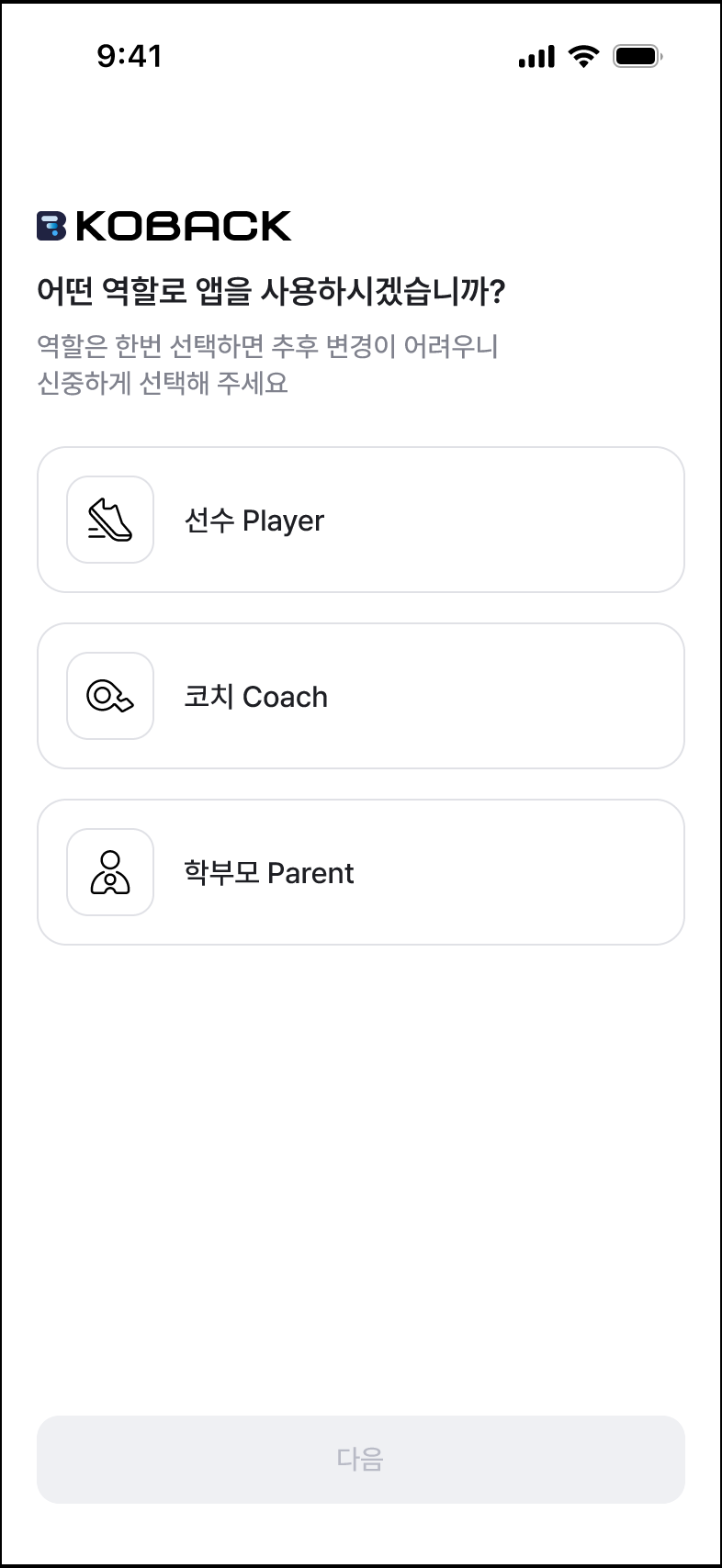This screenshot has width=722, height=1568.
Task: Select the 선수 Player role
Action: (361, 520)
